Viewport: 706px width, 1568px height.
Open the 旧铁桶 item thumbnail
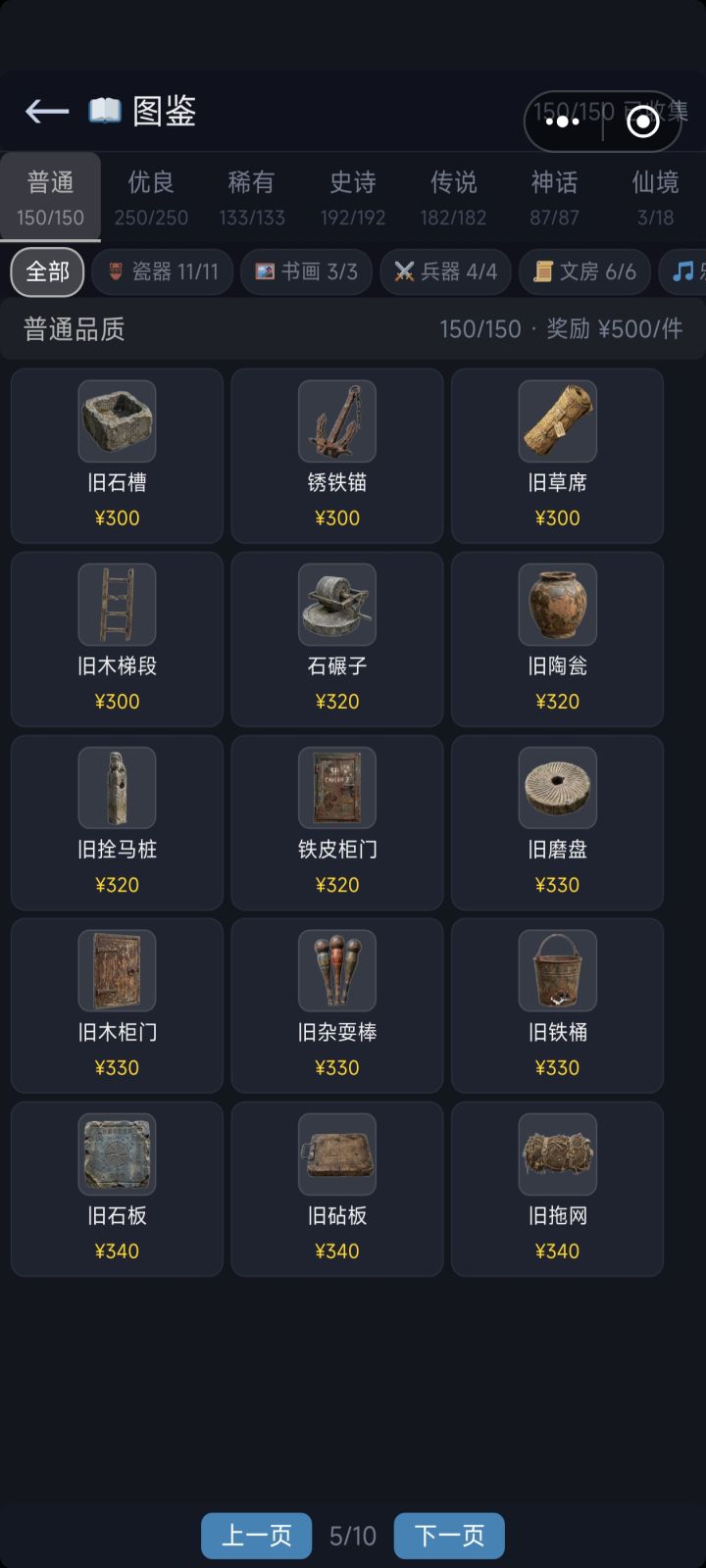557,971
